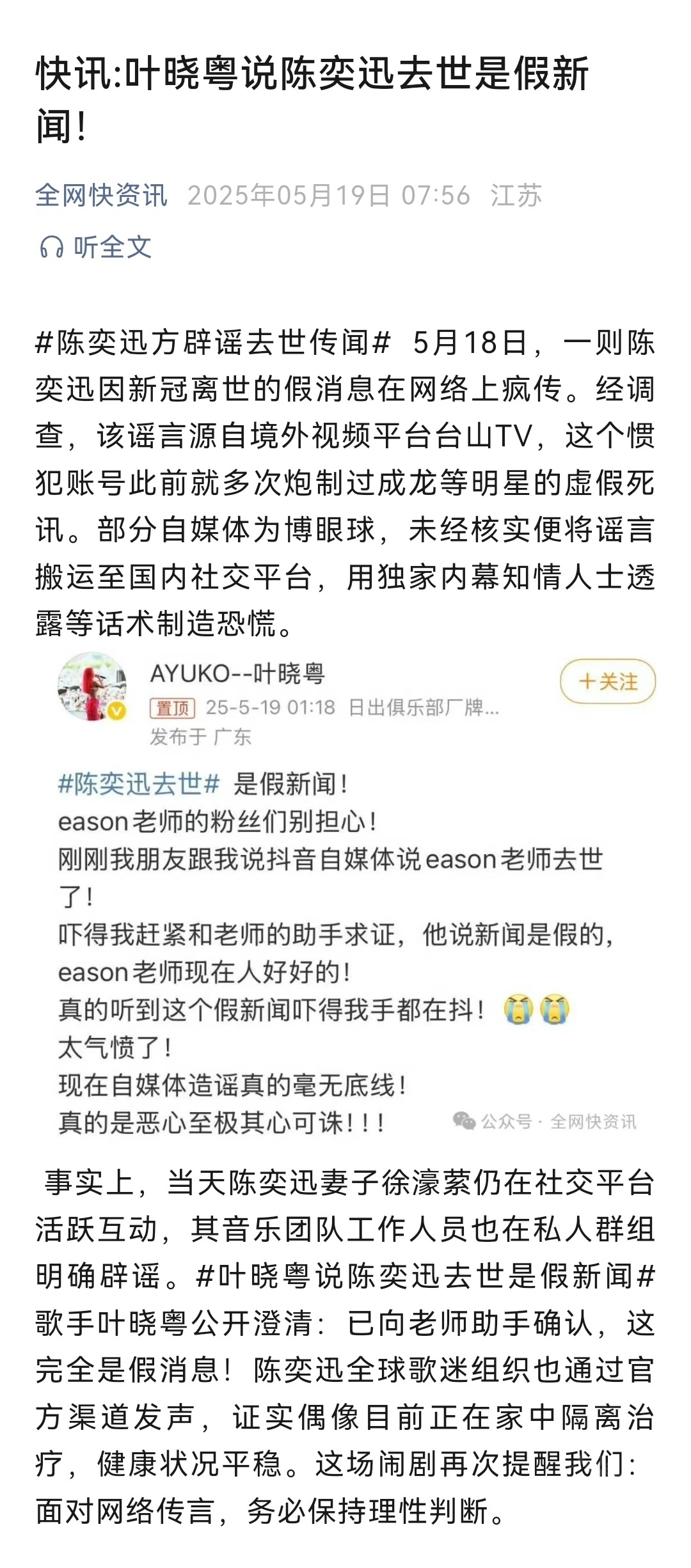Open the embedded AYUKO--叶晓粤 post image

pos(345,895)
